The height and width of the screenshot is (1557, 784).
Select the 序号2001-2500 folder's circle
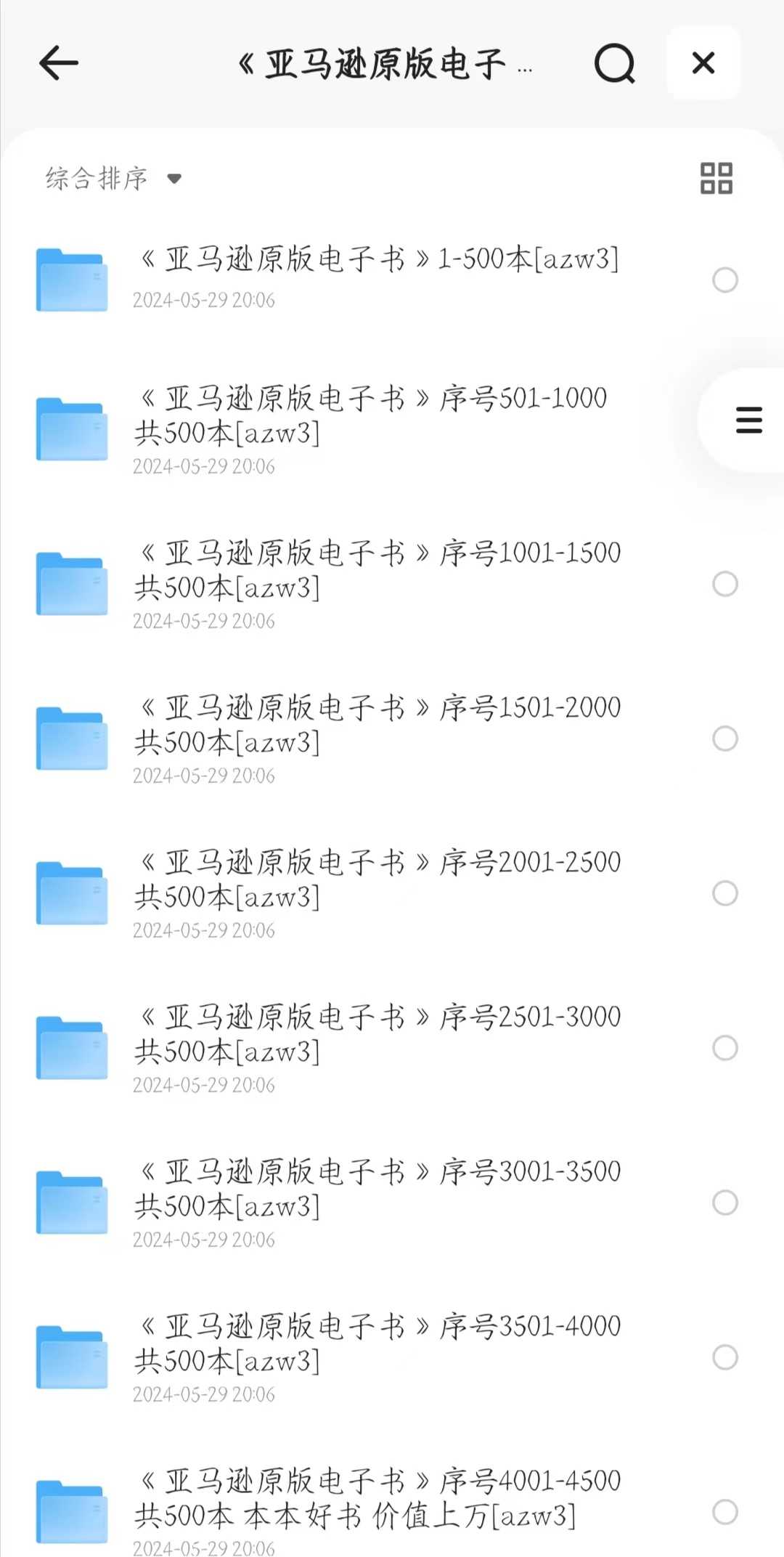[725, 893]
